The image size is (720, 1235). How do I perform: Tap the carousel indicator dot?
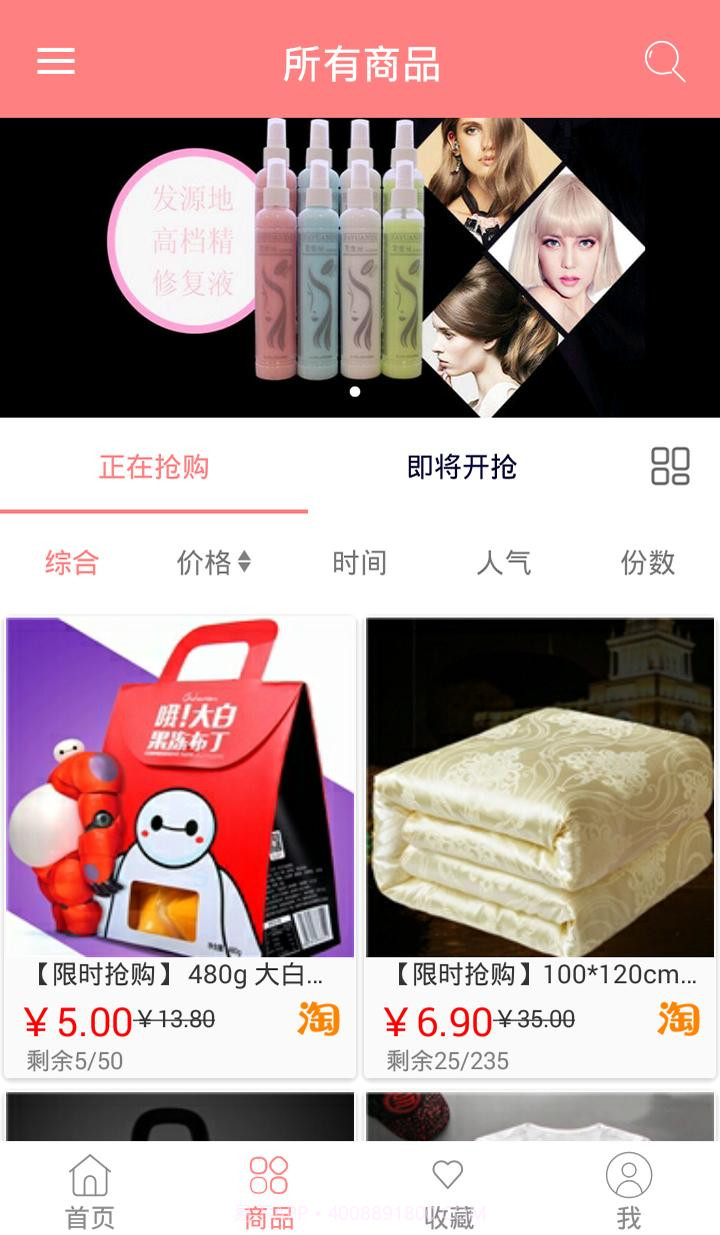(x=353, y=393)
